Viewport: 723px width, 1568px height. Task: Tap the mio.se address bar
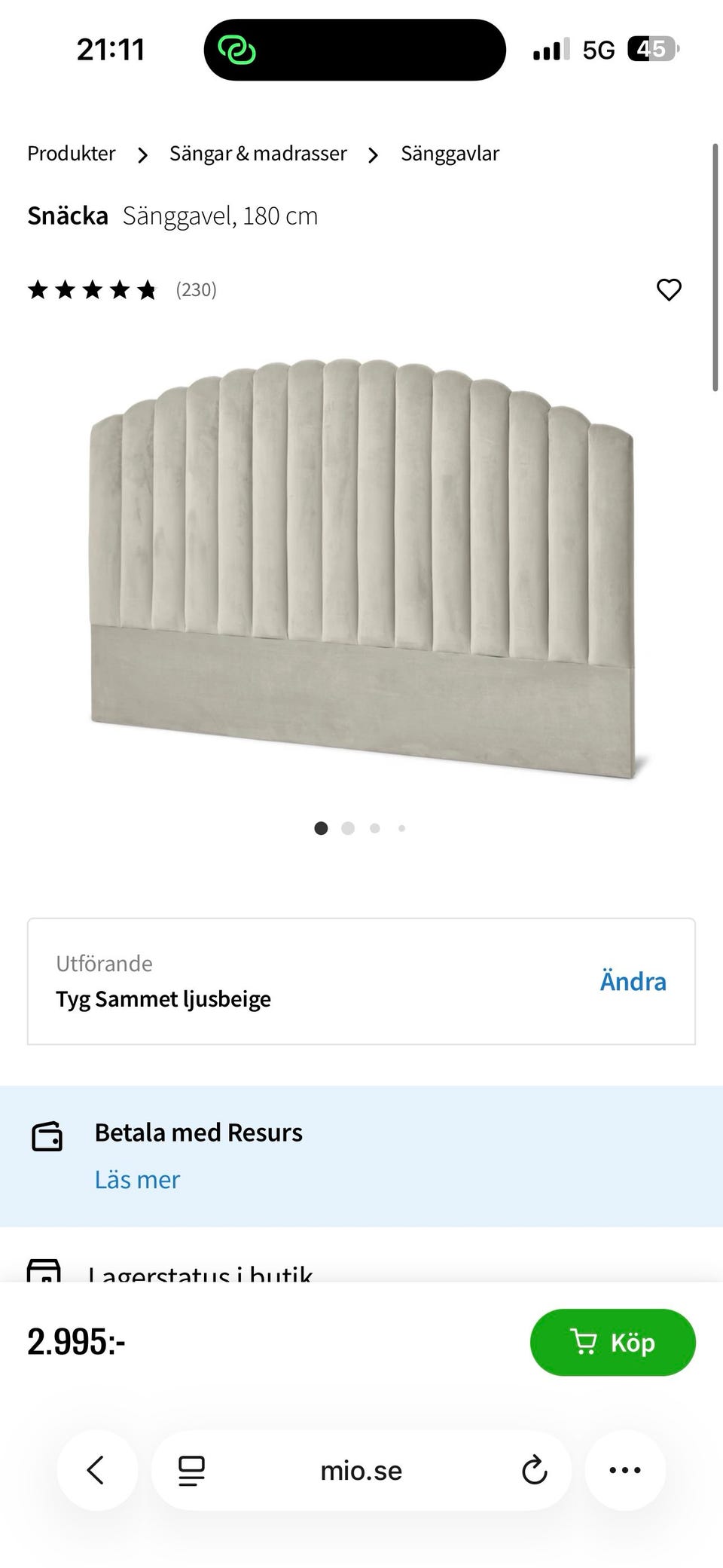click(x=361, y=1470)
